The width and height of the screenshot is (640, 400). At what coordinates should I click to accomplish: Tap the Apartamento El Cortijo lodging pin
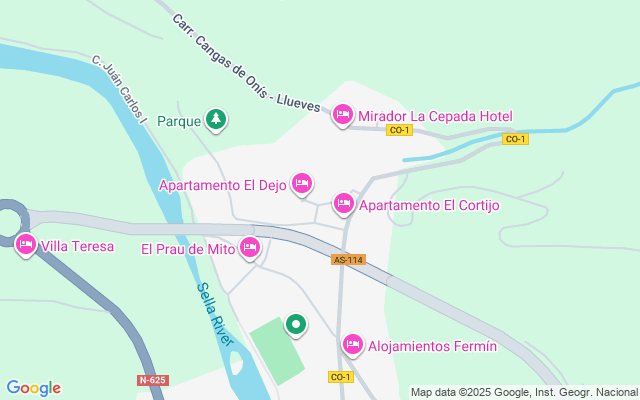click(x=343, y=205)
